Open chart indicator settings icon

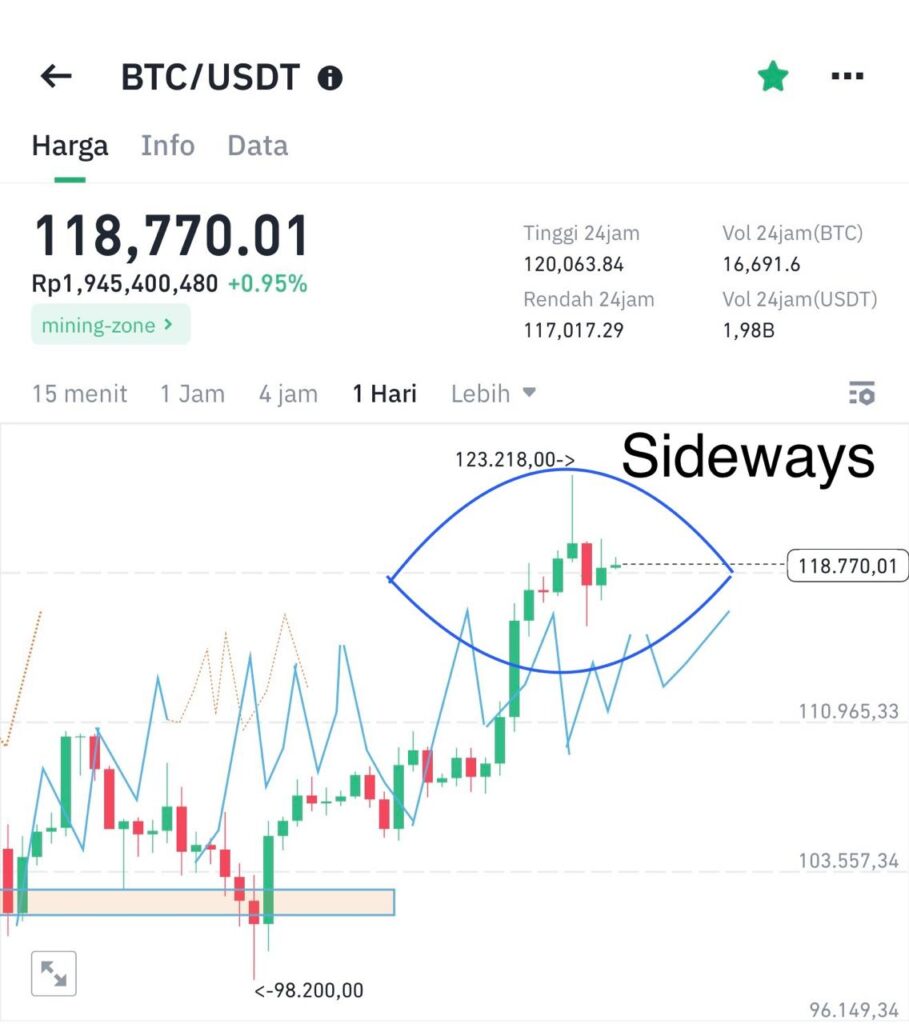[x=861, y=394]
